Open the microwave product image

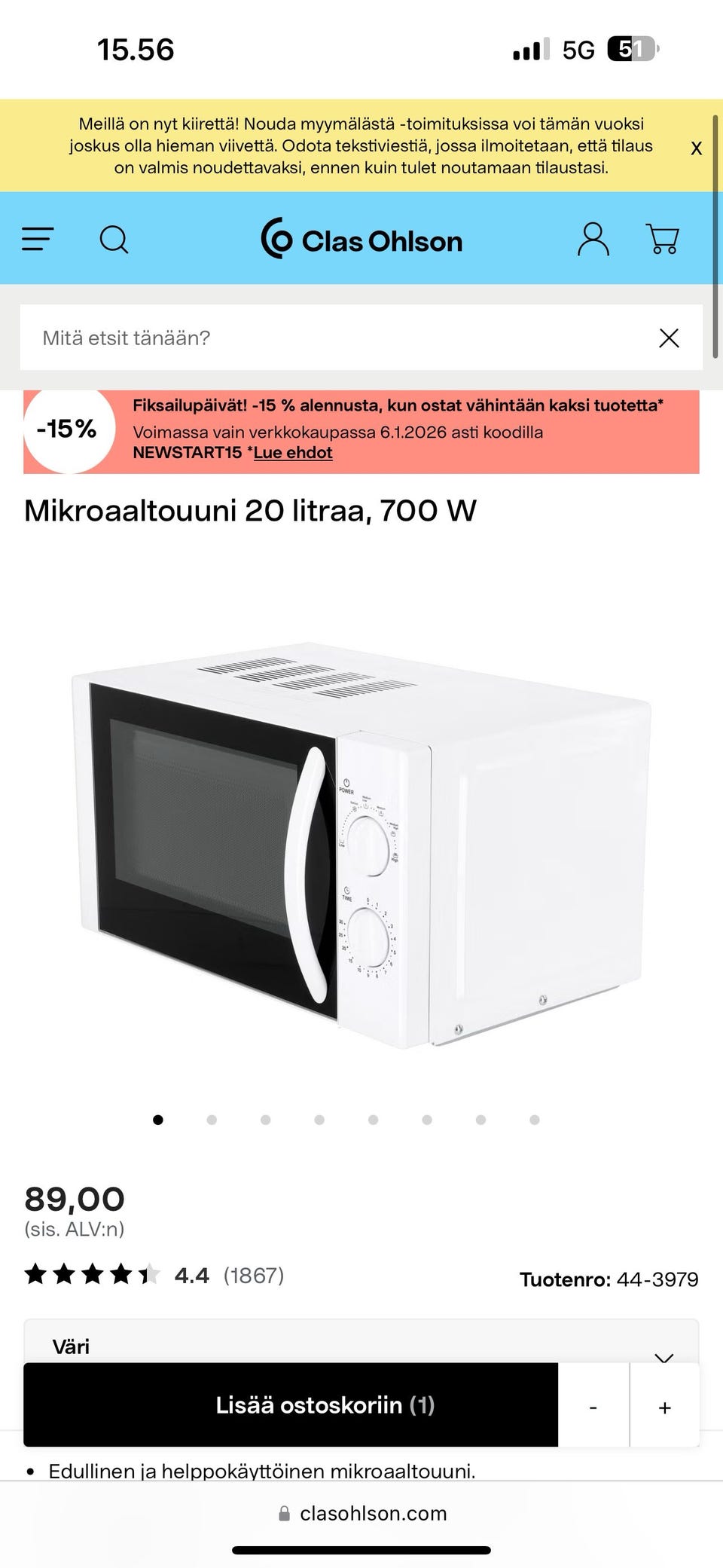pyautogui.click(x=361, y=844)
